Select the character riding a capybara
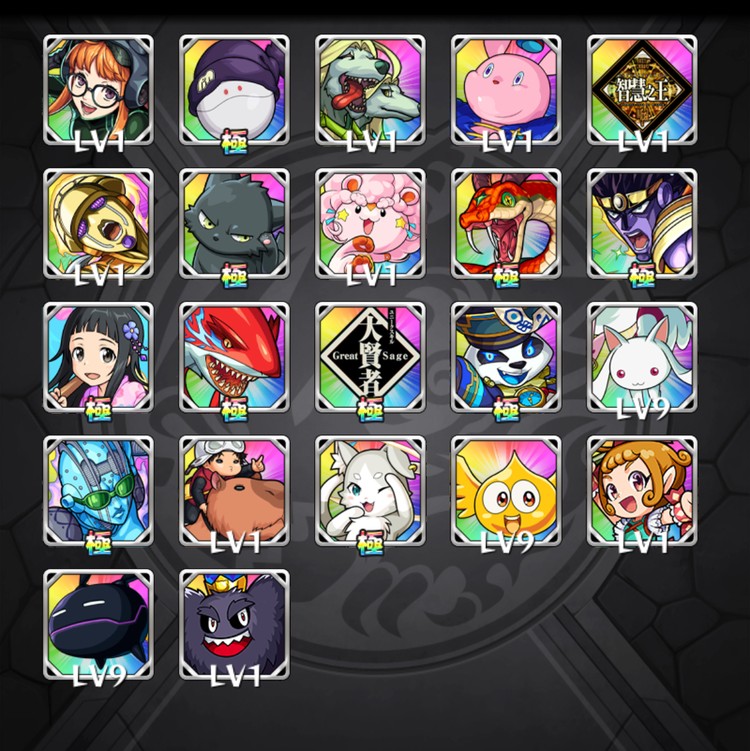The width and height of the screenshot is (750, 751). tap(234, 491)
